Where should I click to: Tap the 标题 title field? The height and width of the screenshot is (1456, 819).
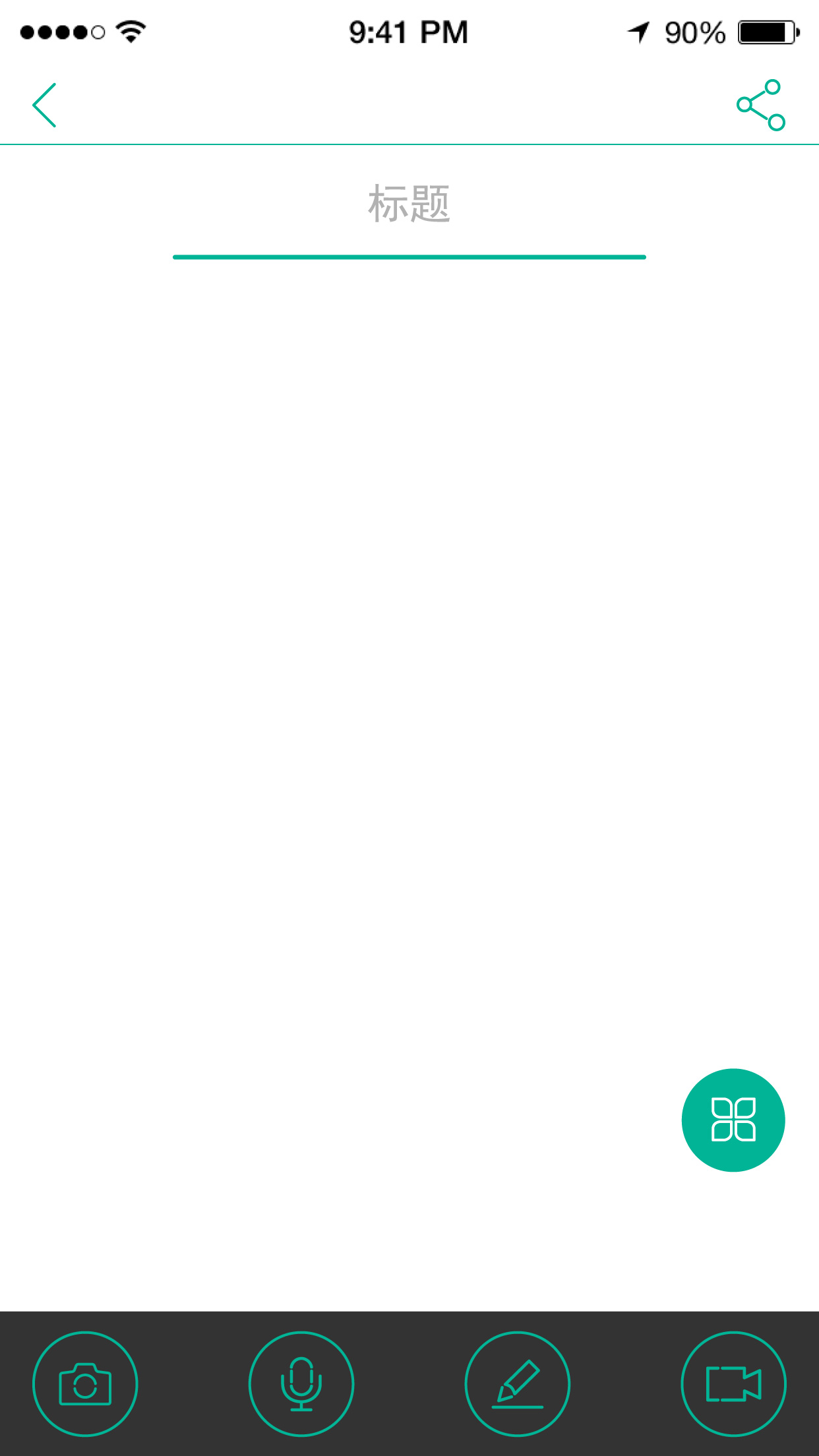click(409, 204)
